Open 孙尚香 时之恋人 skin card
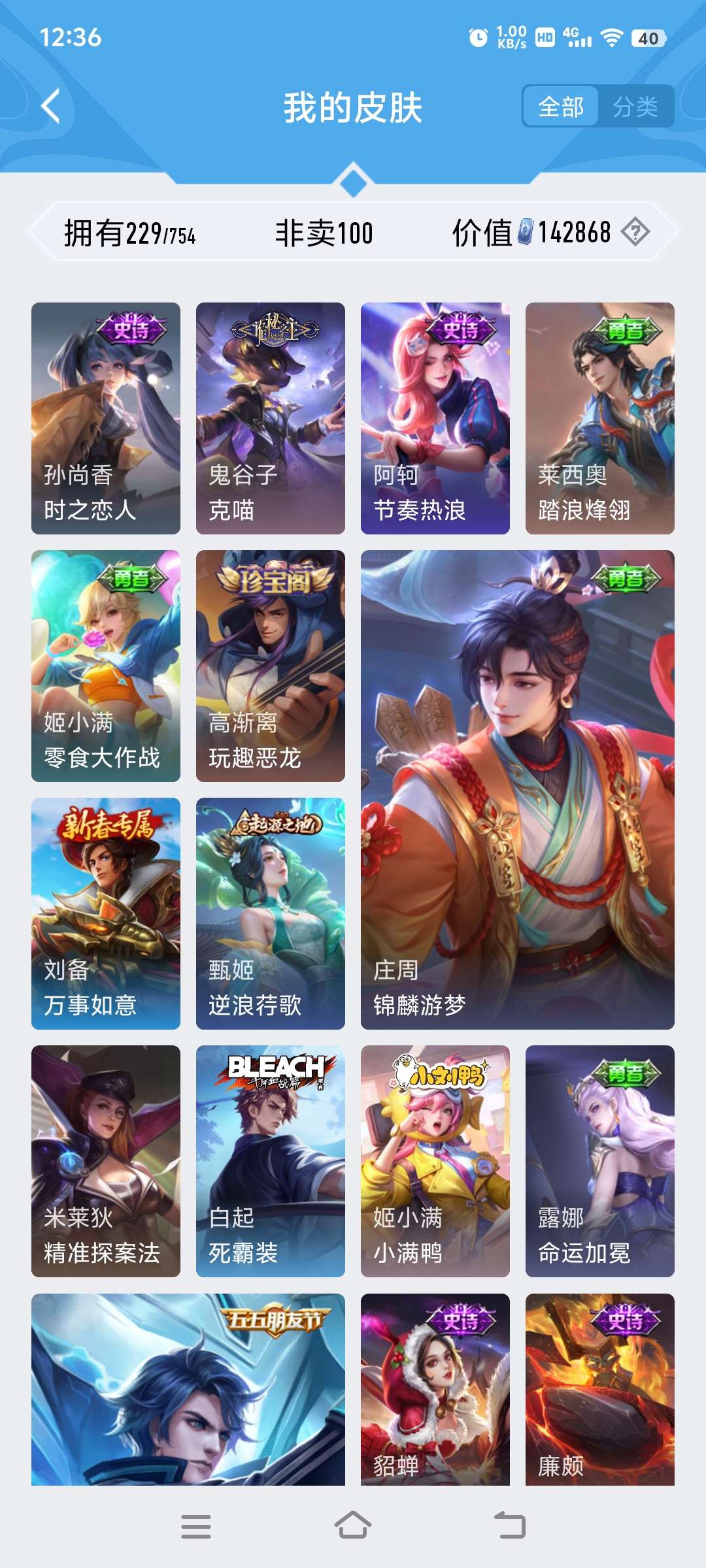This screenshot has width=706, height=1568. (x=106, y=418)
